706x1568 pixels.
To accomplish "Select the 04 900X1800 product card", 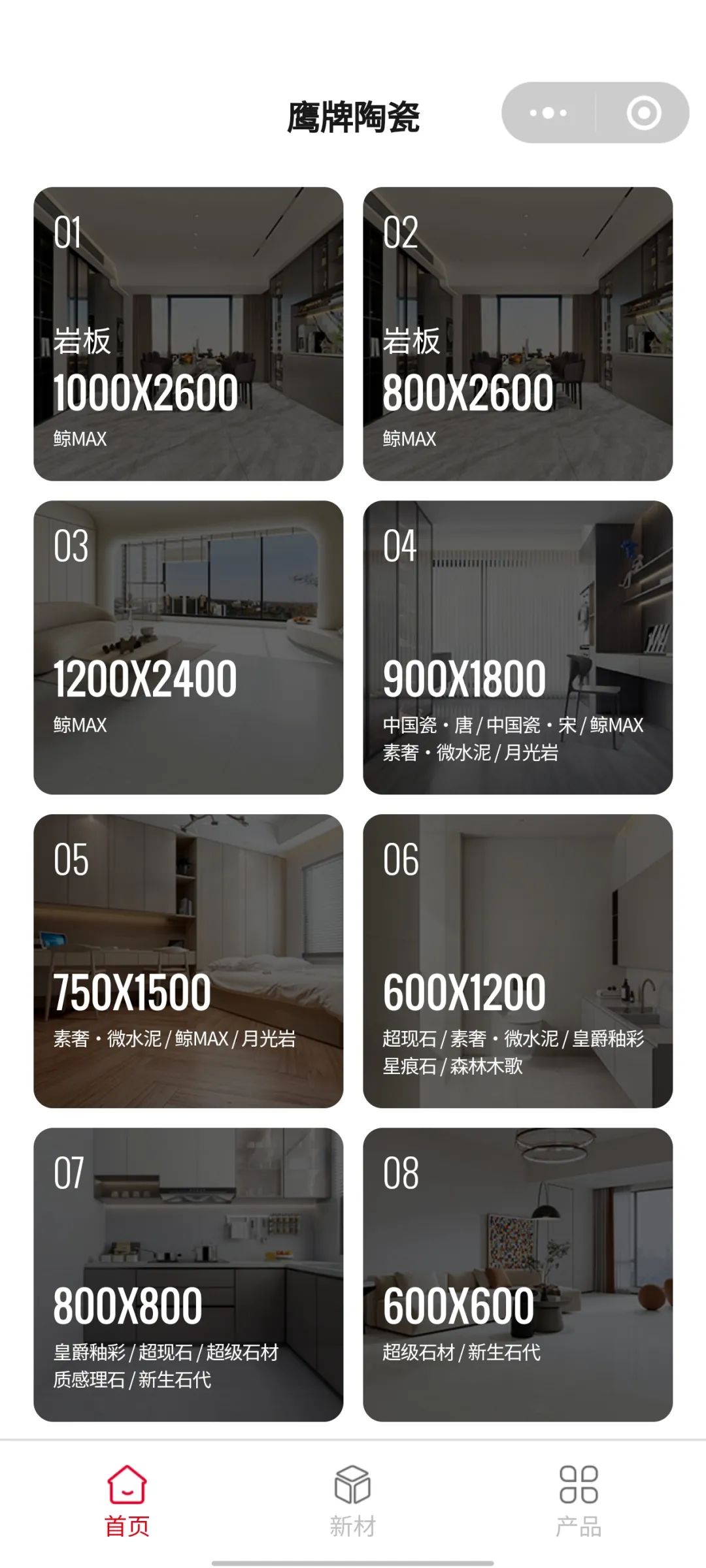I will click(518, 647).
